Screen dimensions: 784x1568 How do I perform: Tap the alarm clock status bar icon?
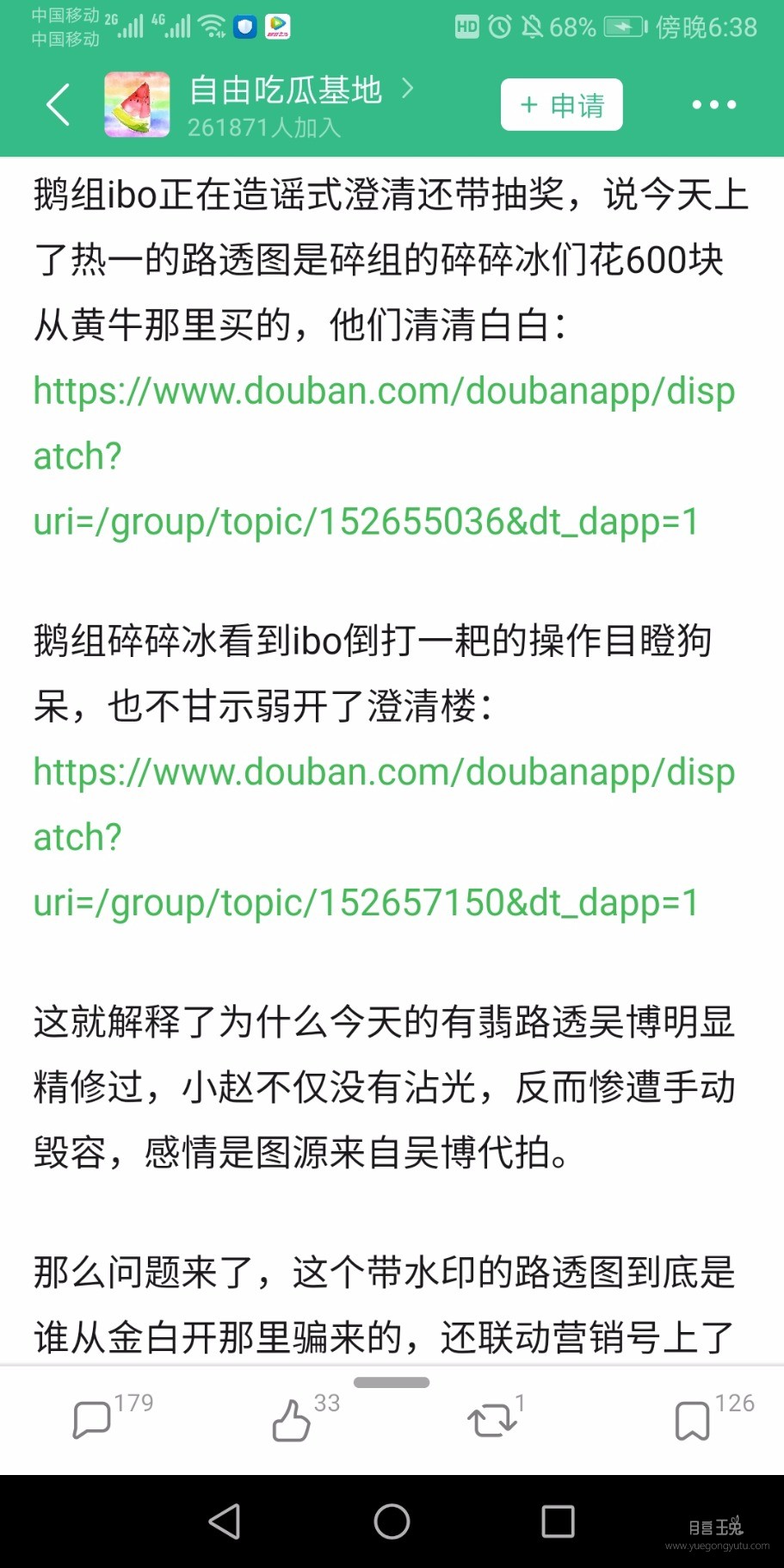500,27
